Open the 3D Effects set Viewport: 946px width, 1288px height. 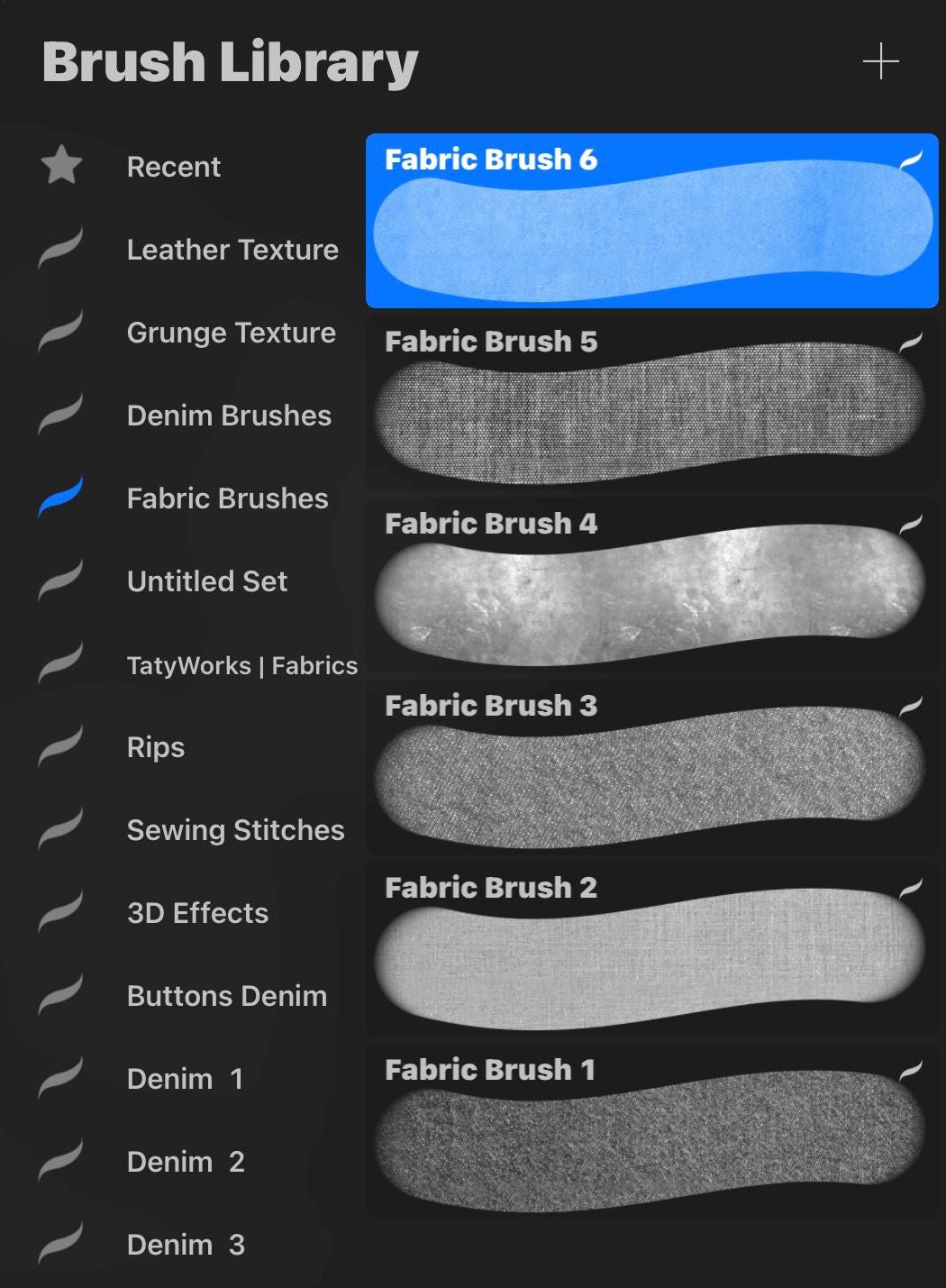click(x=197, y=913)
